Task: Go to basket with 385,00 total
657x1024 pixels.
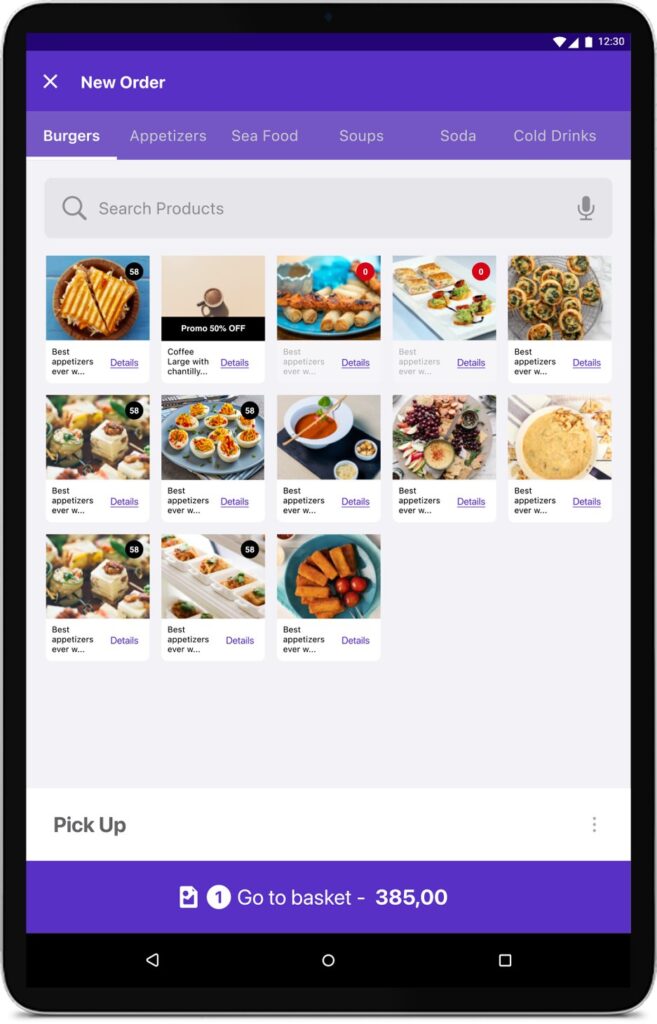Action: (328, 897)
